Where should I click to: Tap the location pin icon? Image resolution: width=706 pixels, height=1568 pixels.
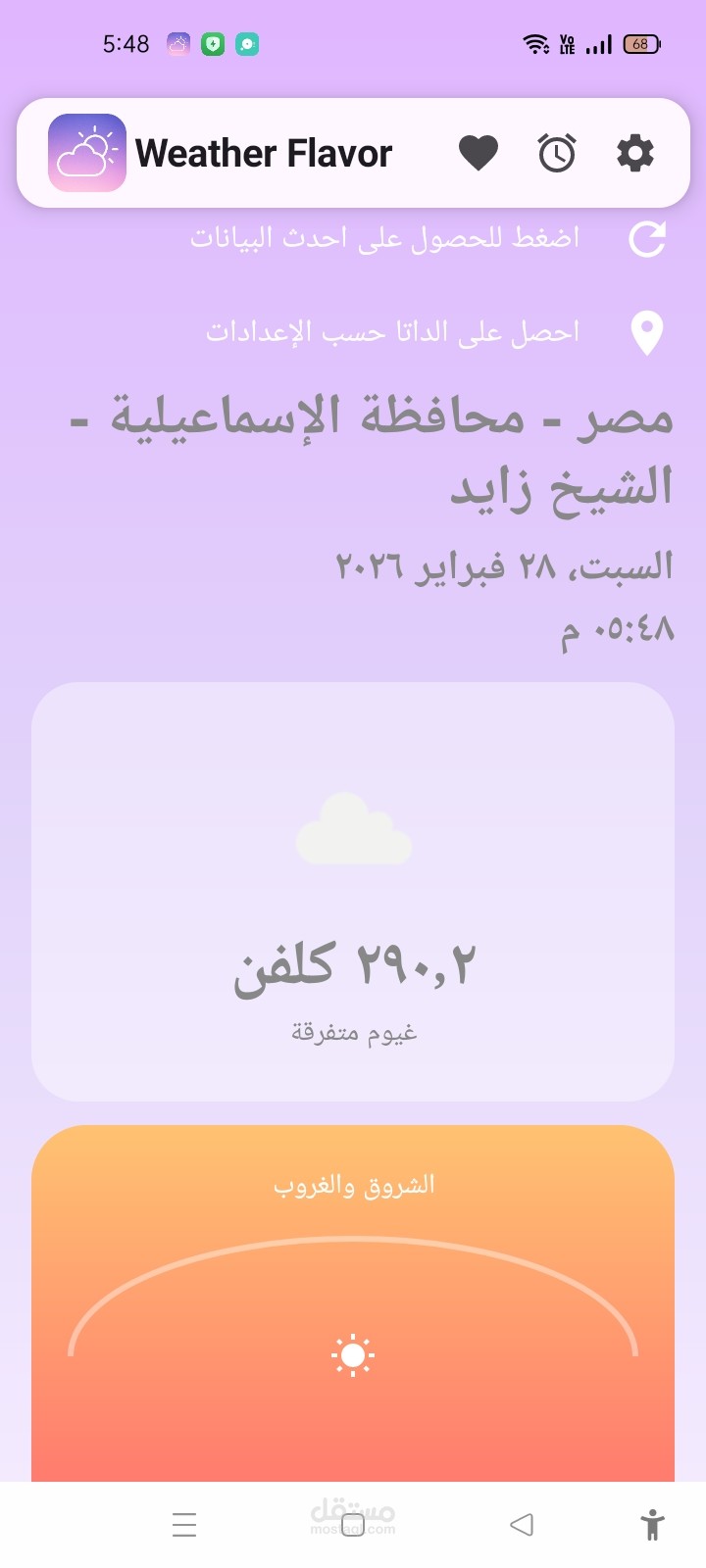tap(647, 333)
